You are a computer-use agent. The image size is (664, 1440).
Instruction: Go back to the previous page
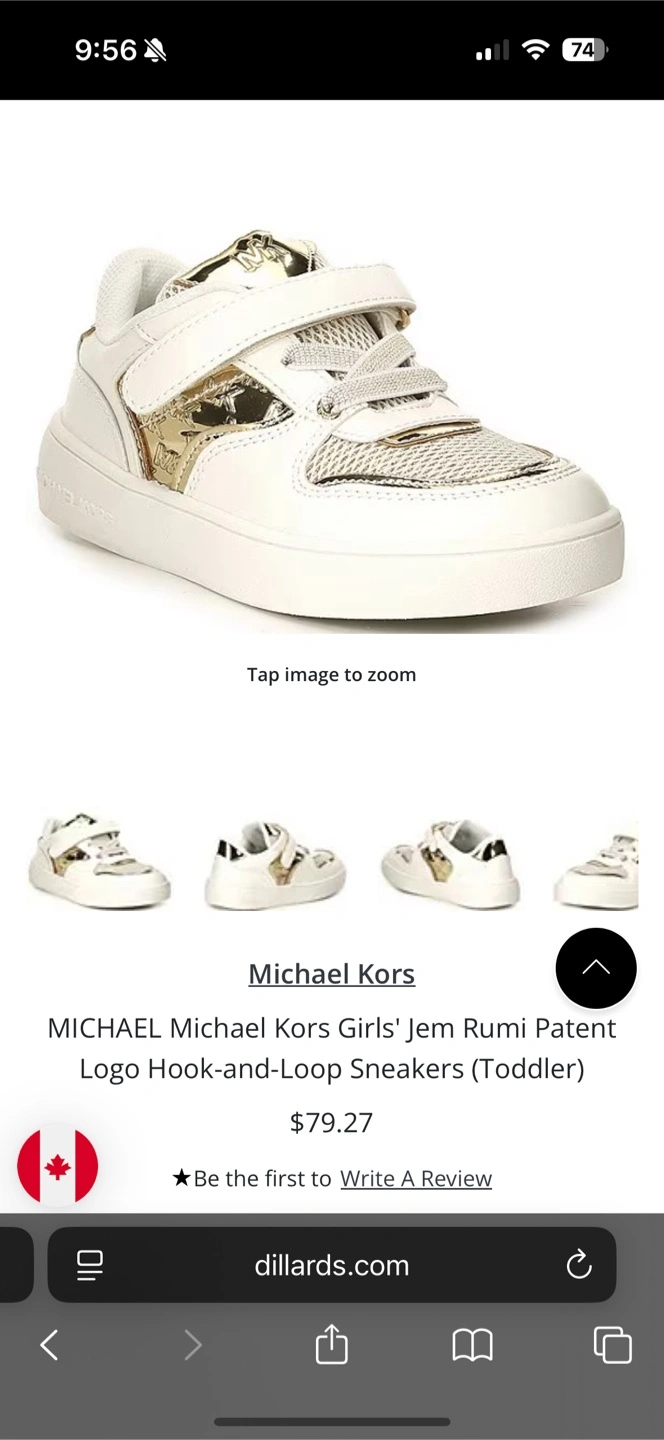(x=49, y=1345)
